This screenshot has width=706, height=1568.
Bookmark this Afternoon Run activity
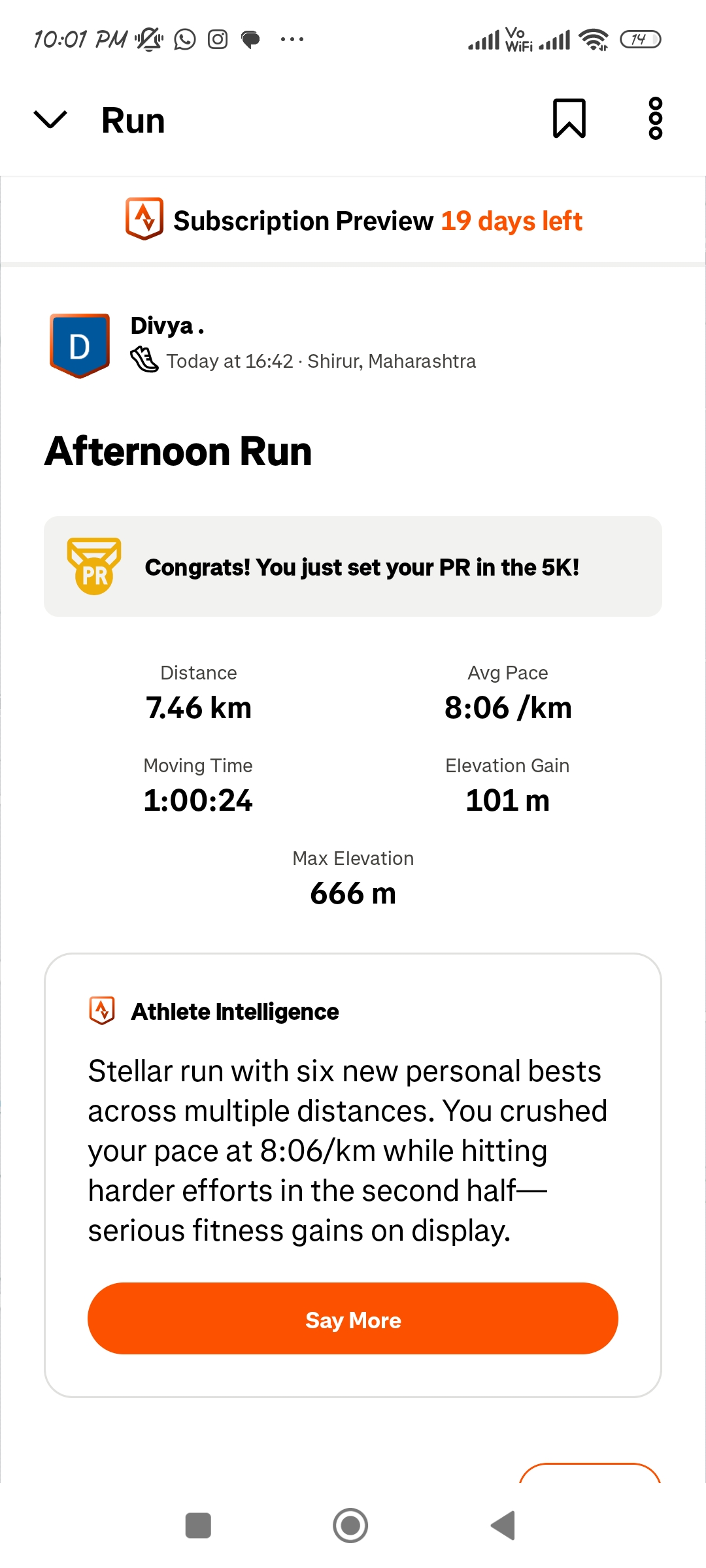[x=569, y=119]
